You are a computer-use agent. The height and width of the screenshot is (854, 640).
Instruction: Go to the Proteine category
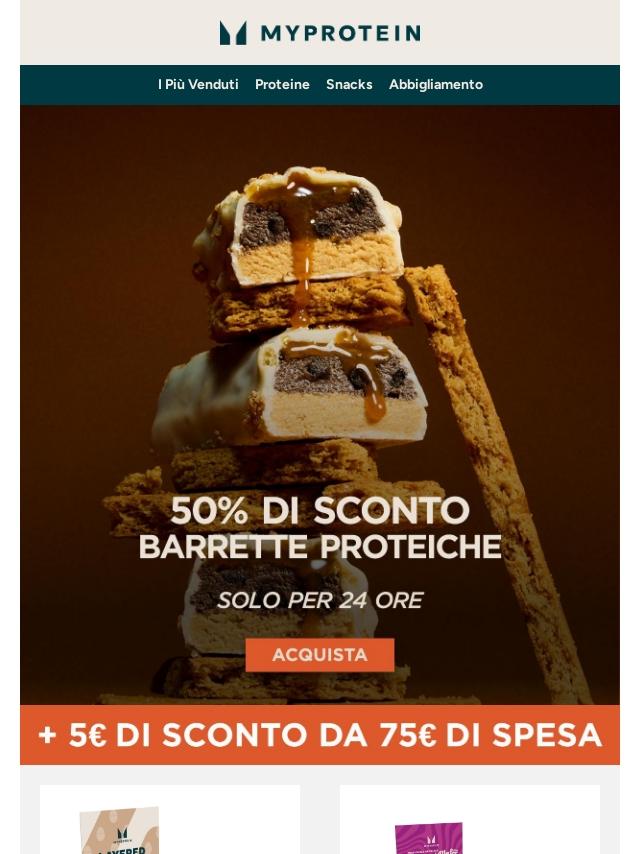pos(282,84)
